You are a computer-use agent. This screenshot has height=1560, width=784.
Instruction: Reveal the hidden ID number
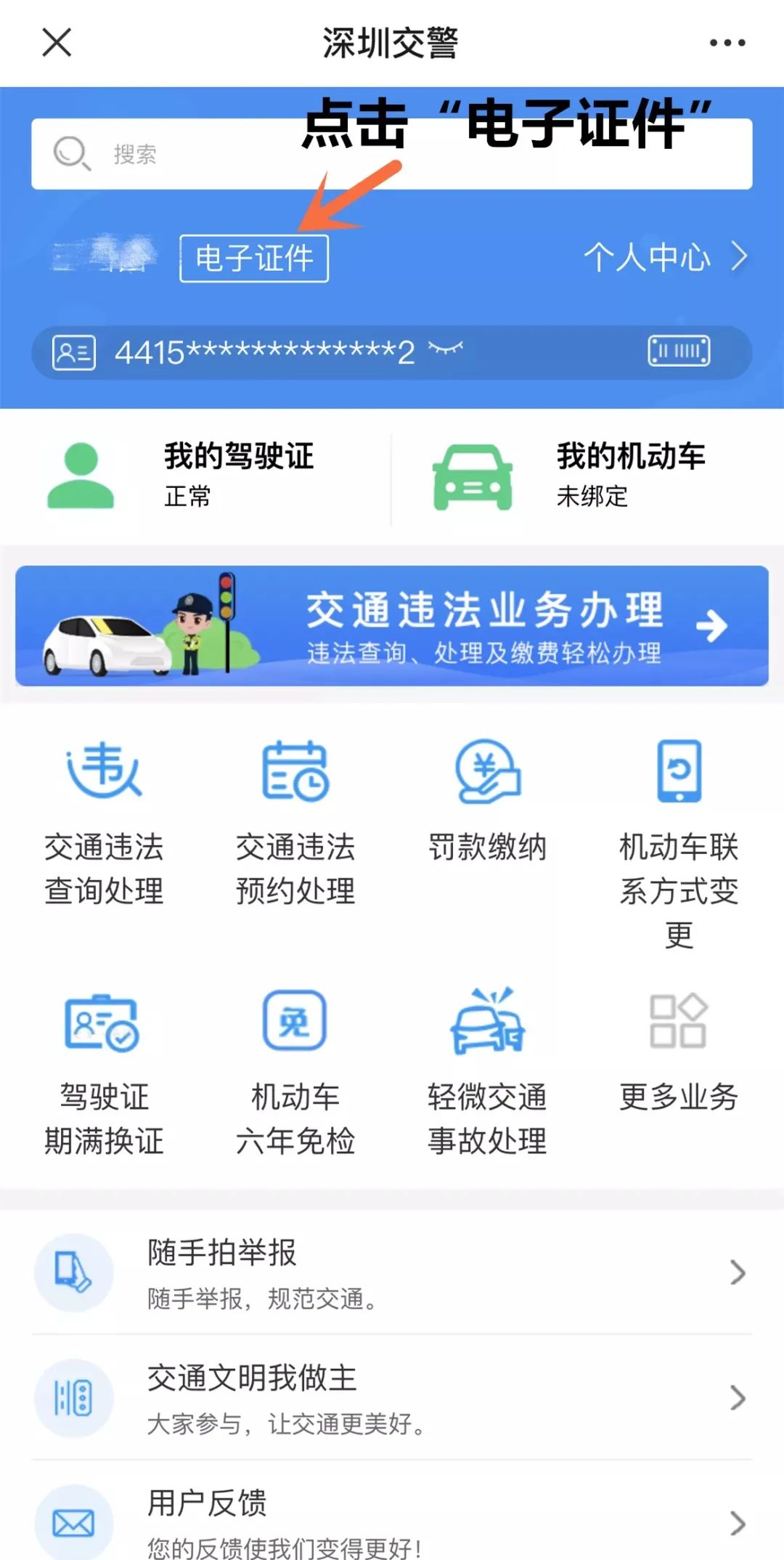[445, 349]
